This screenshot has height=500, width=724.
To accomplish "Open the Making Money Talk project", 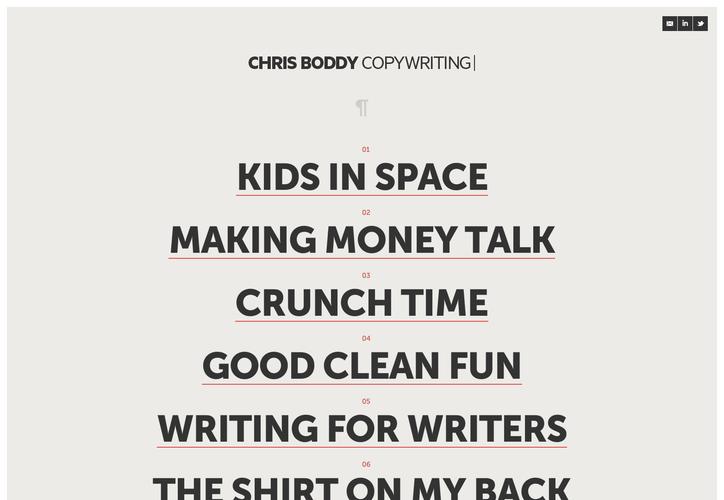I will tap(362, 240).
